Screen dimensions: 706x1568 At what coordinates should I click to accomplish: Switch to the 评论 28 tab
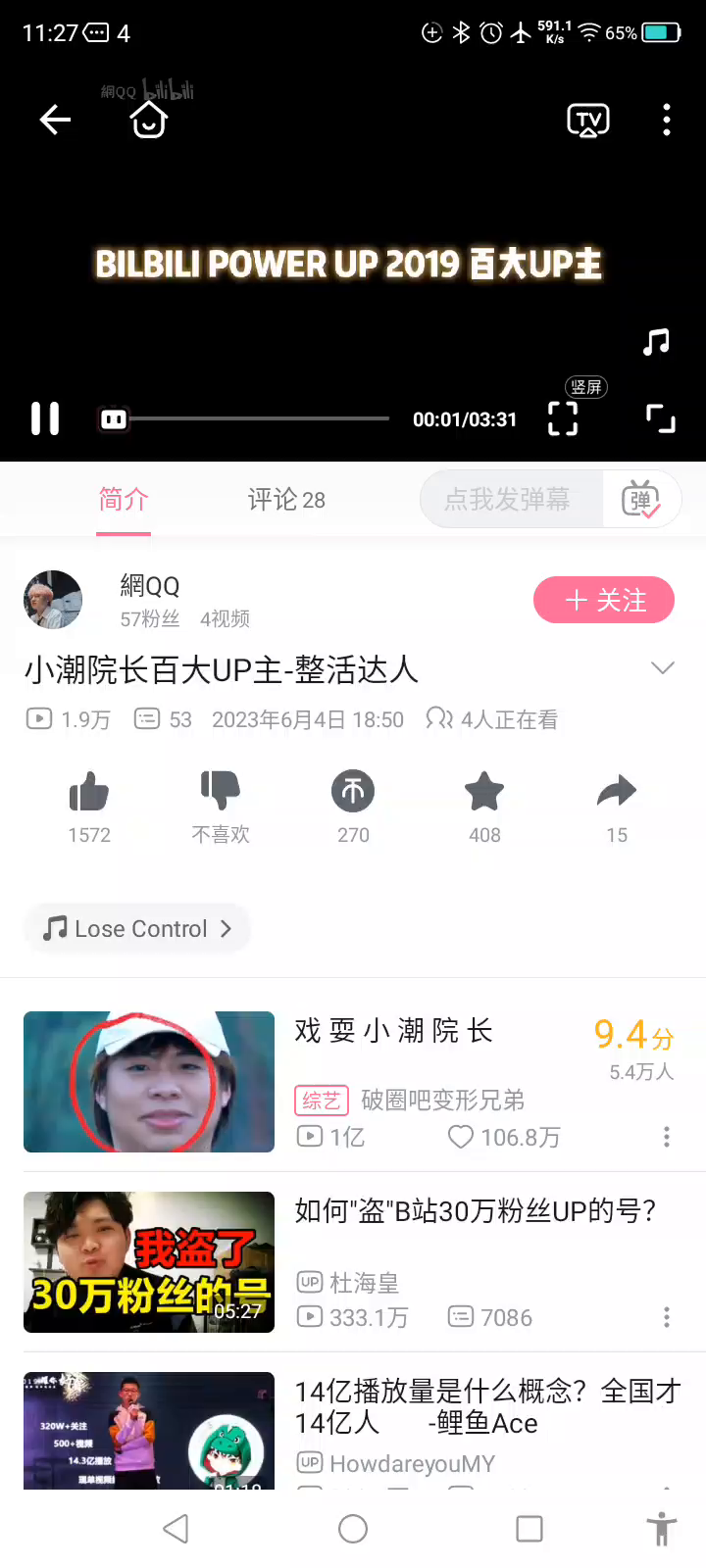[285, 500]
